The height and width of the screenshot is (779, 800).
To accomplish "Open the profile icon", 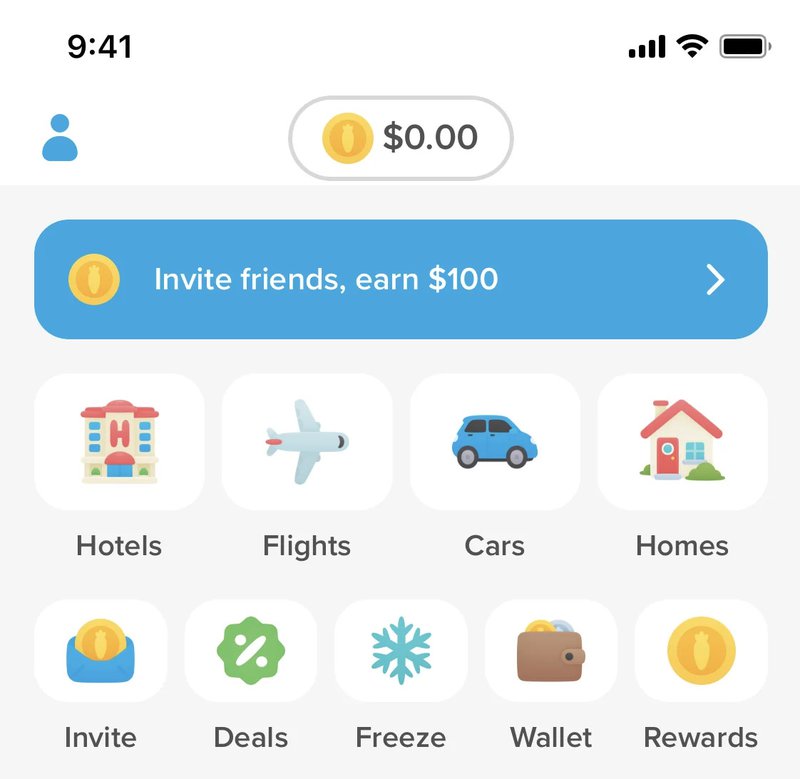I will point(60,138).
